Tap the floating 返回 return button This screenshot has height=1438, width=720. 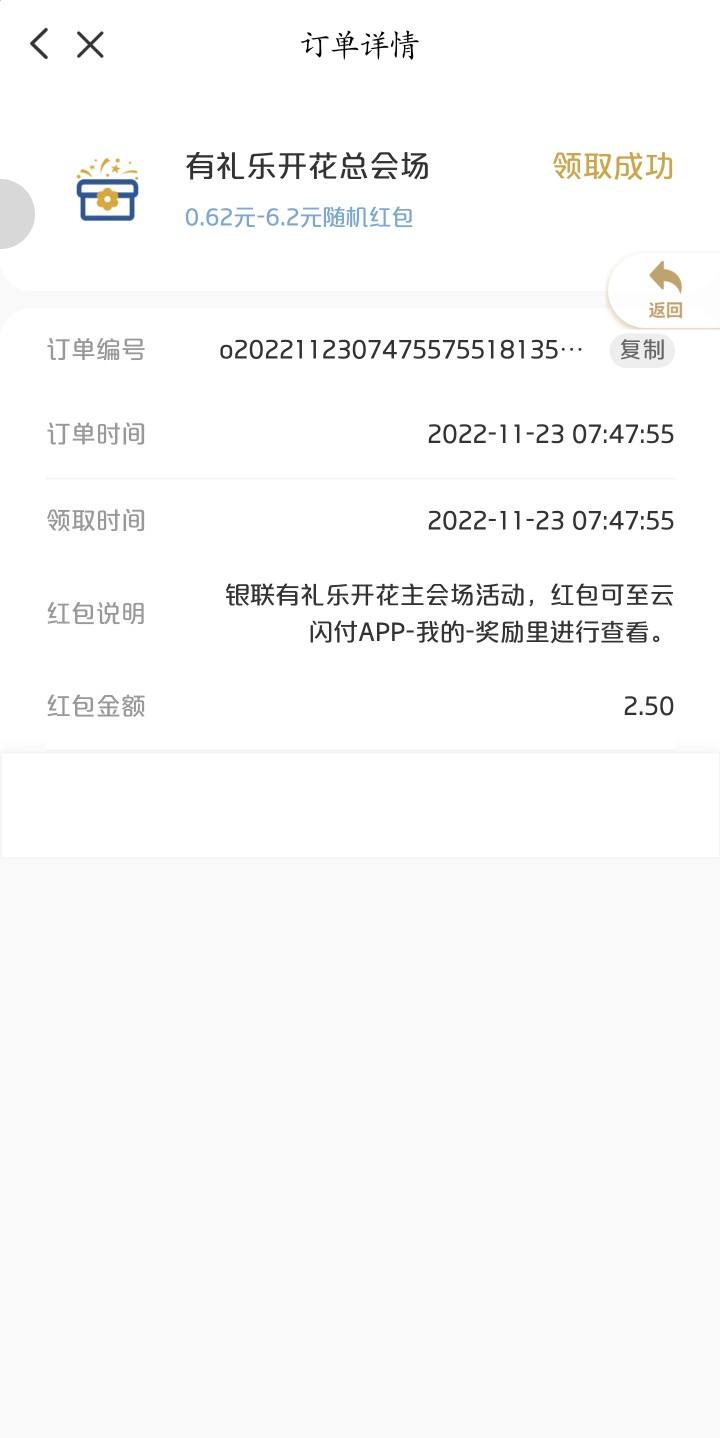point(665,290)
